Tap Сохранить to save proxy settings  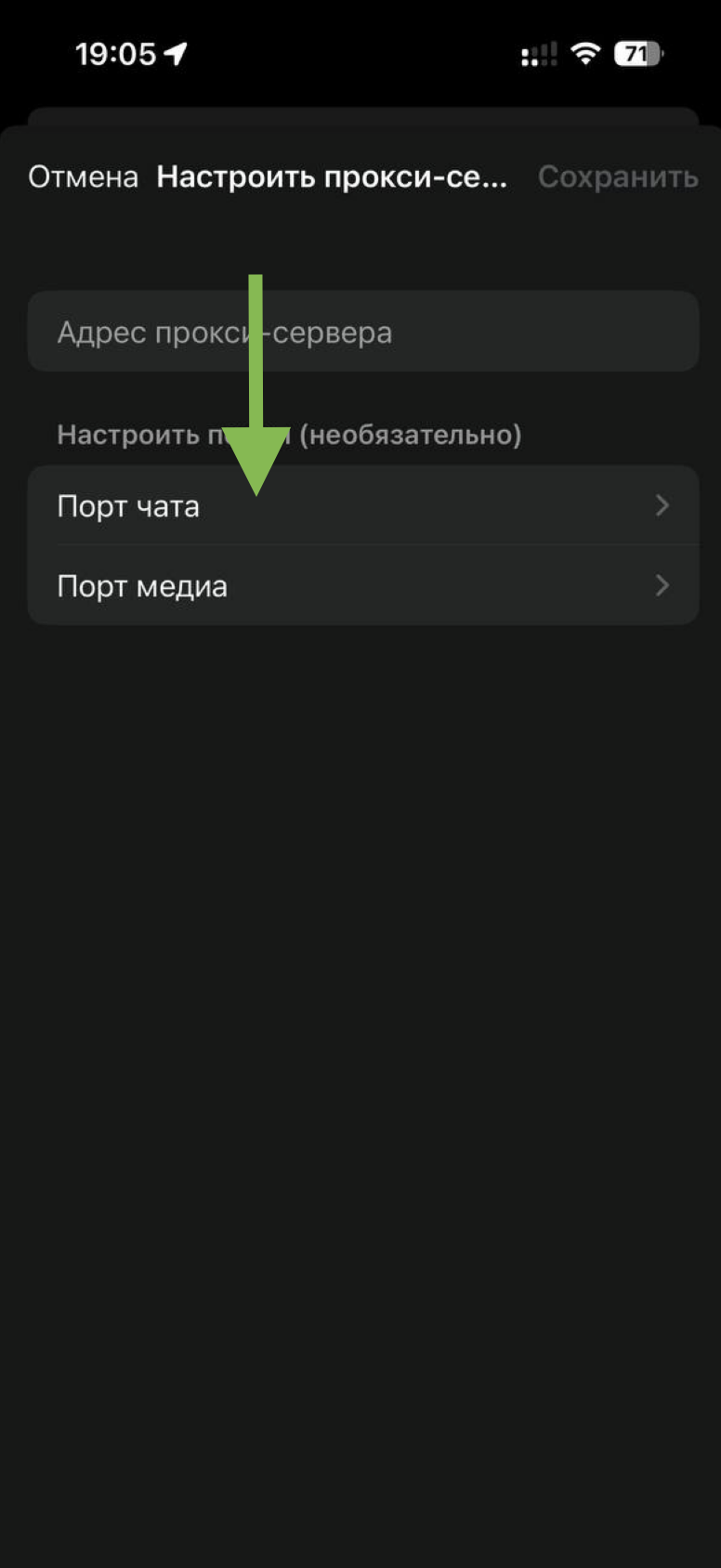[x=617, y=176]
